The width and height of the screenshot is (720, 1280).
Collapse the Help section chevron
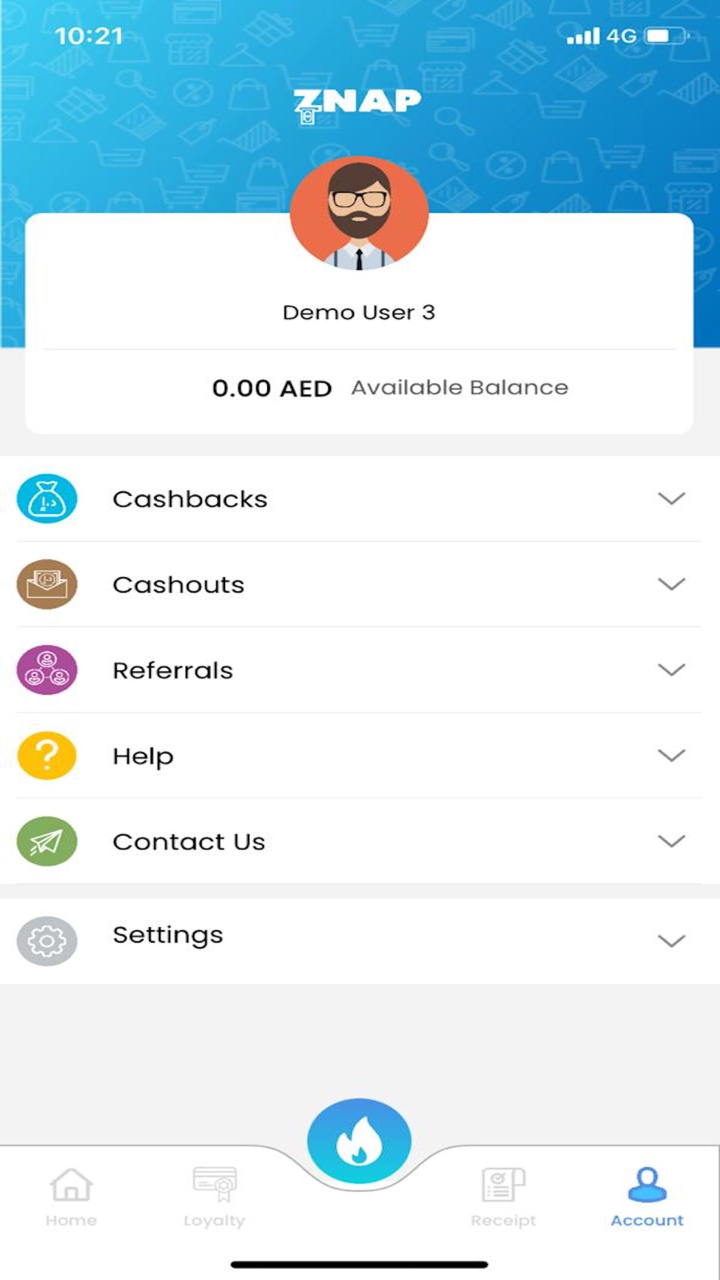(x=671, y=756)
